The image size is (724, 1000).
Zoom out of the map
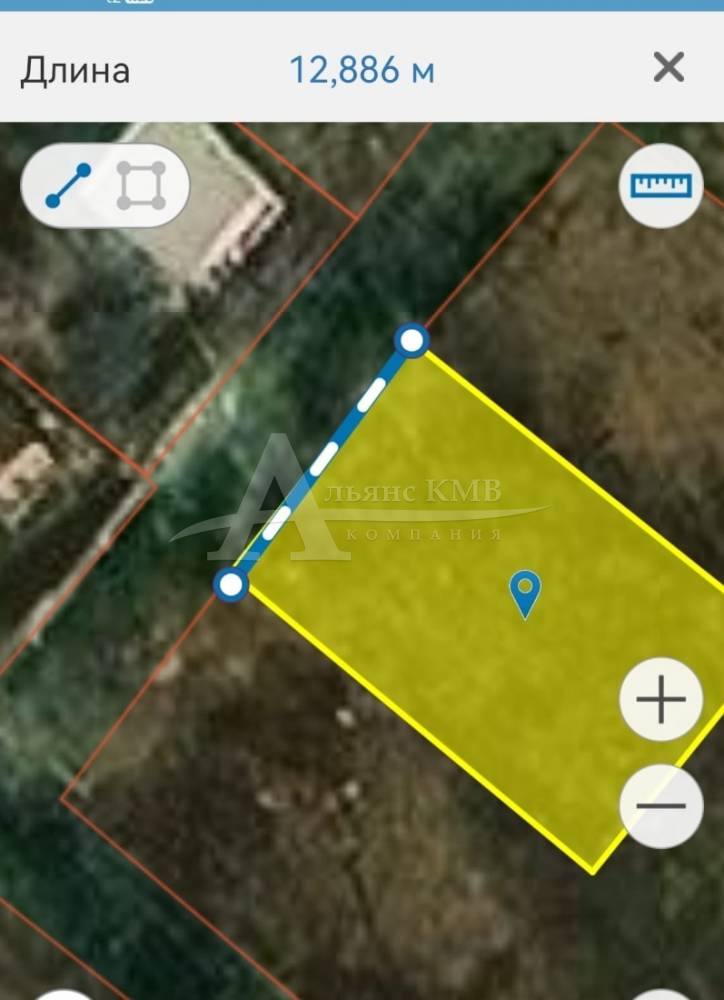tap(661, 806)
